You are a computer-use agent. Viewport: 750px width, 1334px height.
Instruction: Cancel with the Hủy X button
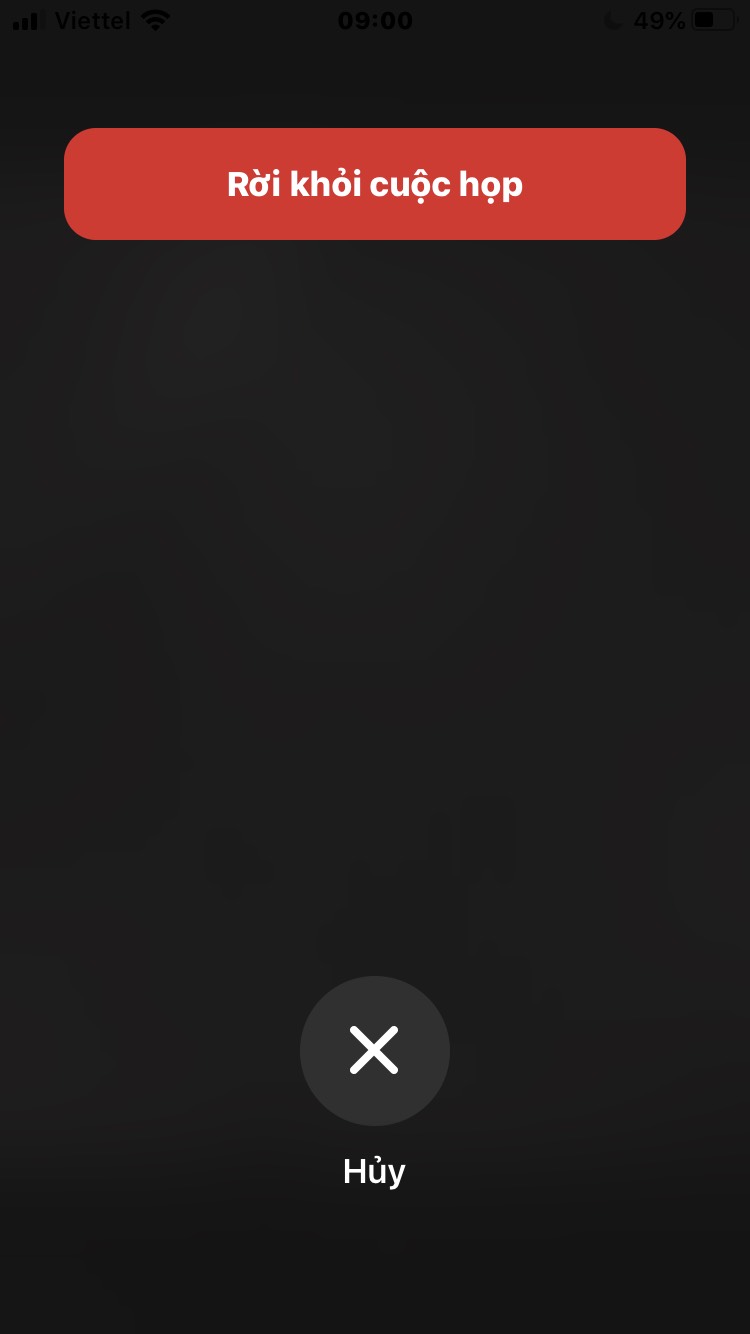[x=375, y=1051]
